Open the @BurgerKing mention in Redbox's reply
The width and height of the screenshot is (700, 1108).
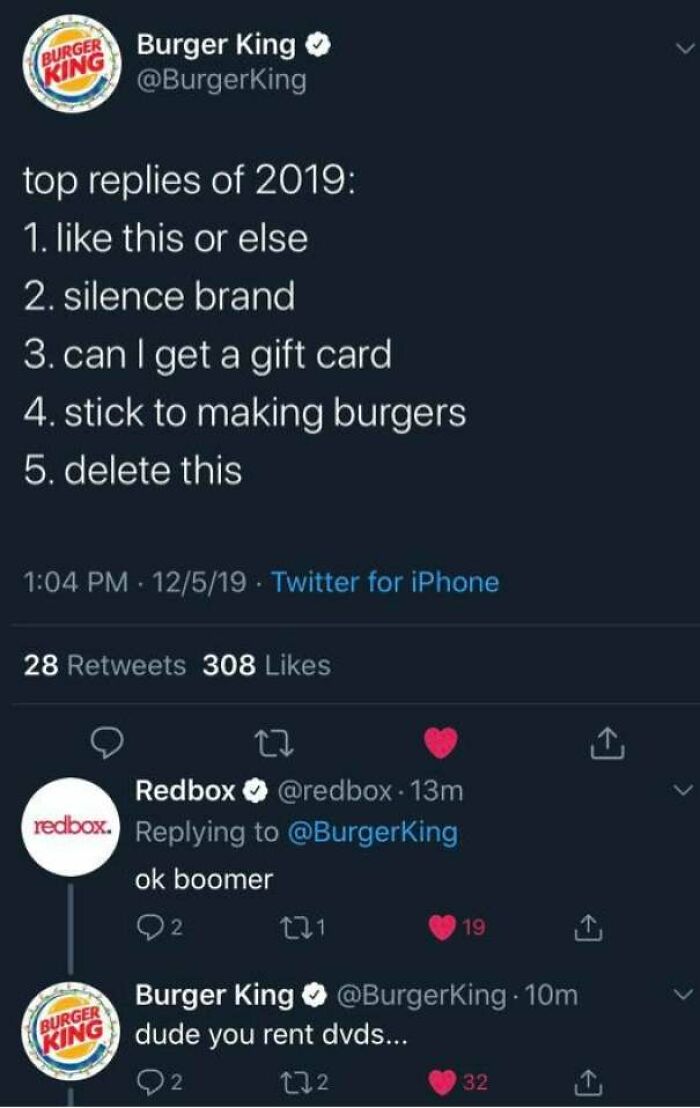coord(372,832)
